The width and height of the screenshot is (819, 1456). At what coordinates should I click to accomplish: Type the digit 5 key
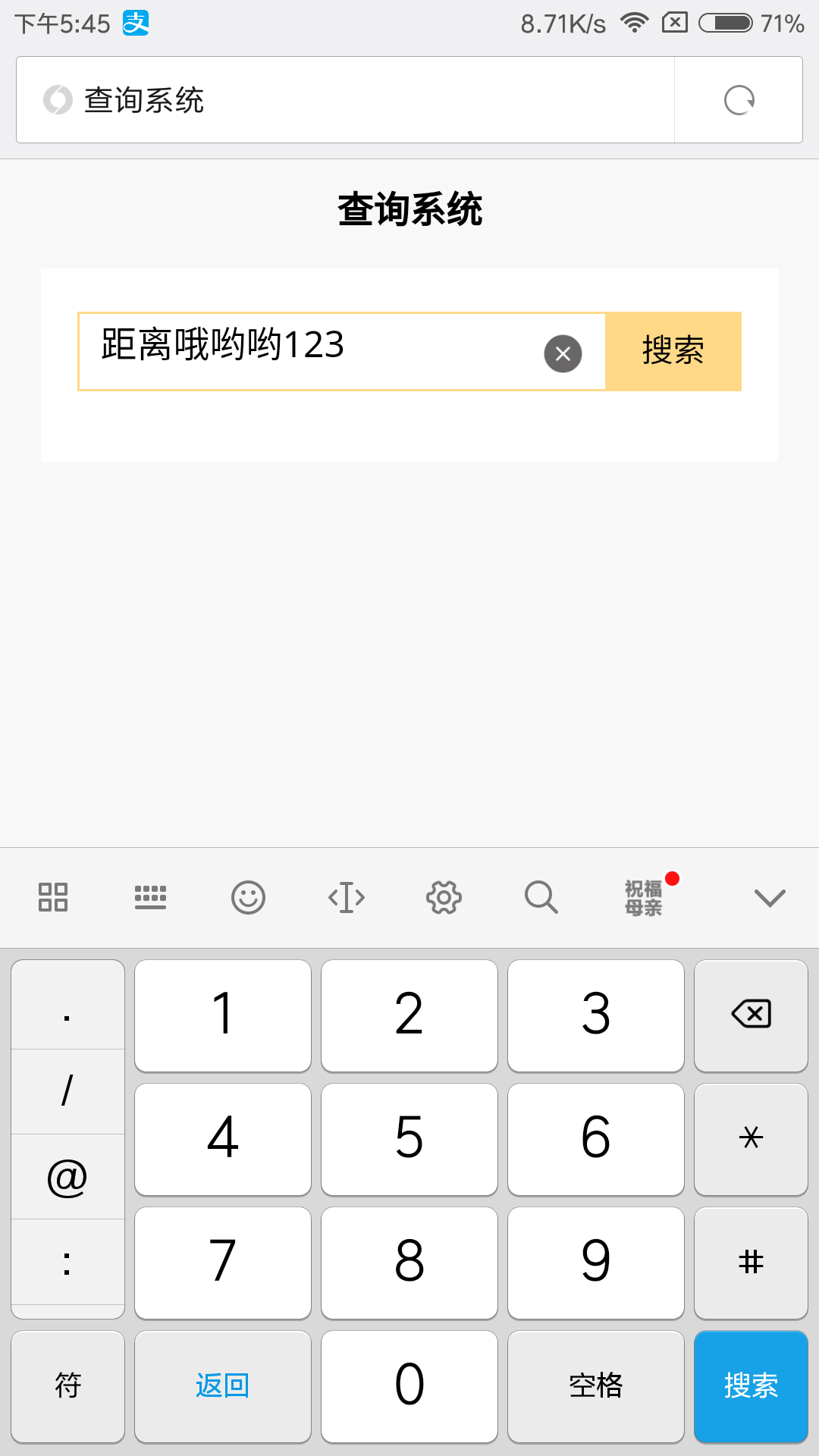tap(409, 1139)
